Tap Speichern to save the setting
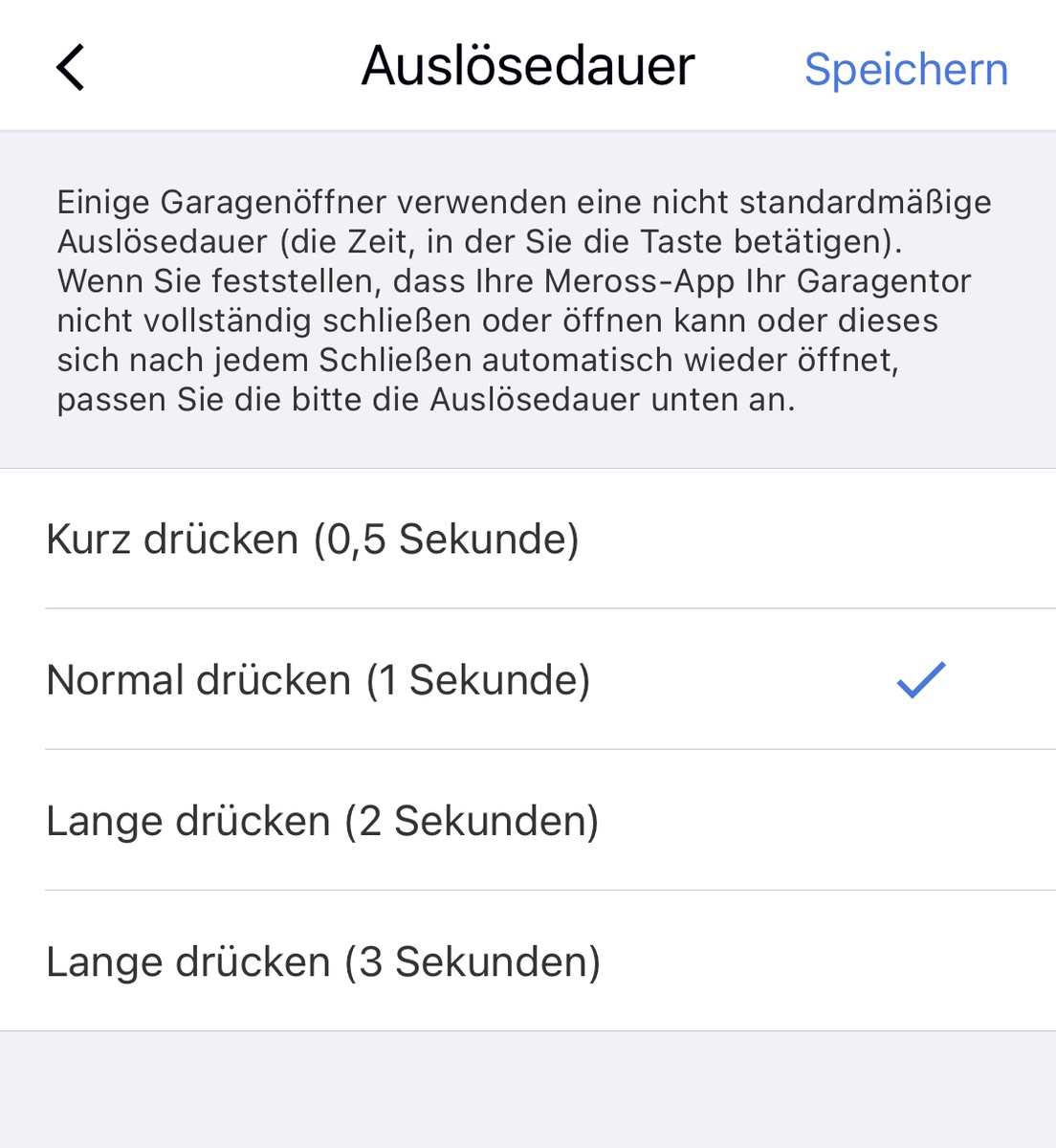This screenshot has width=1056, height=1148. coord(905,69)
